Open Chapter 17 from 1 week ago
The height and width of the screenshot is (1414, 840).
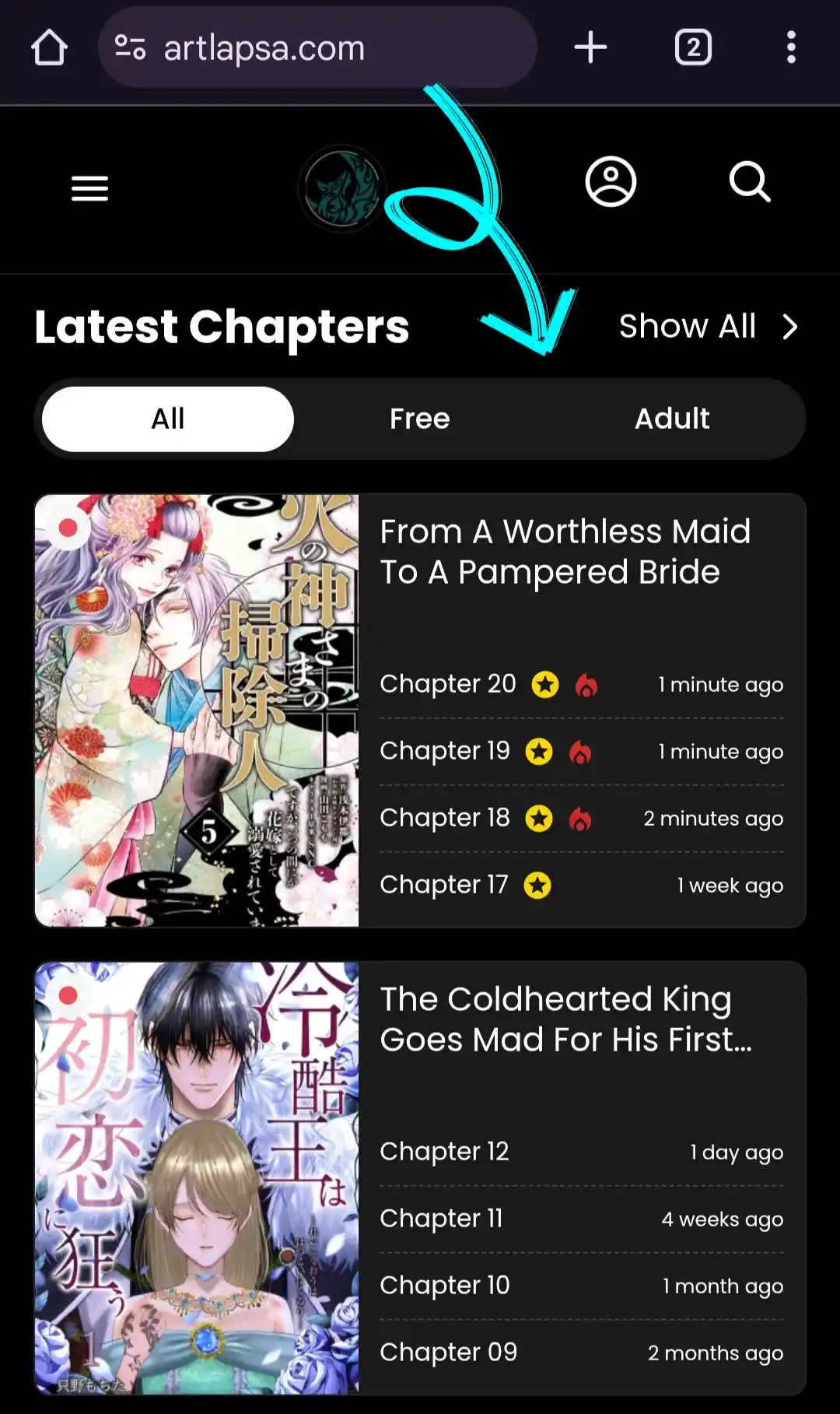click(x=581, y=885)
